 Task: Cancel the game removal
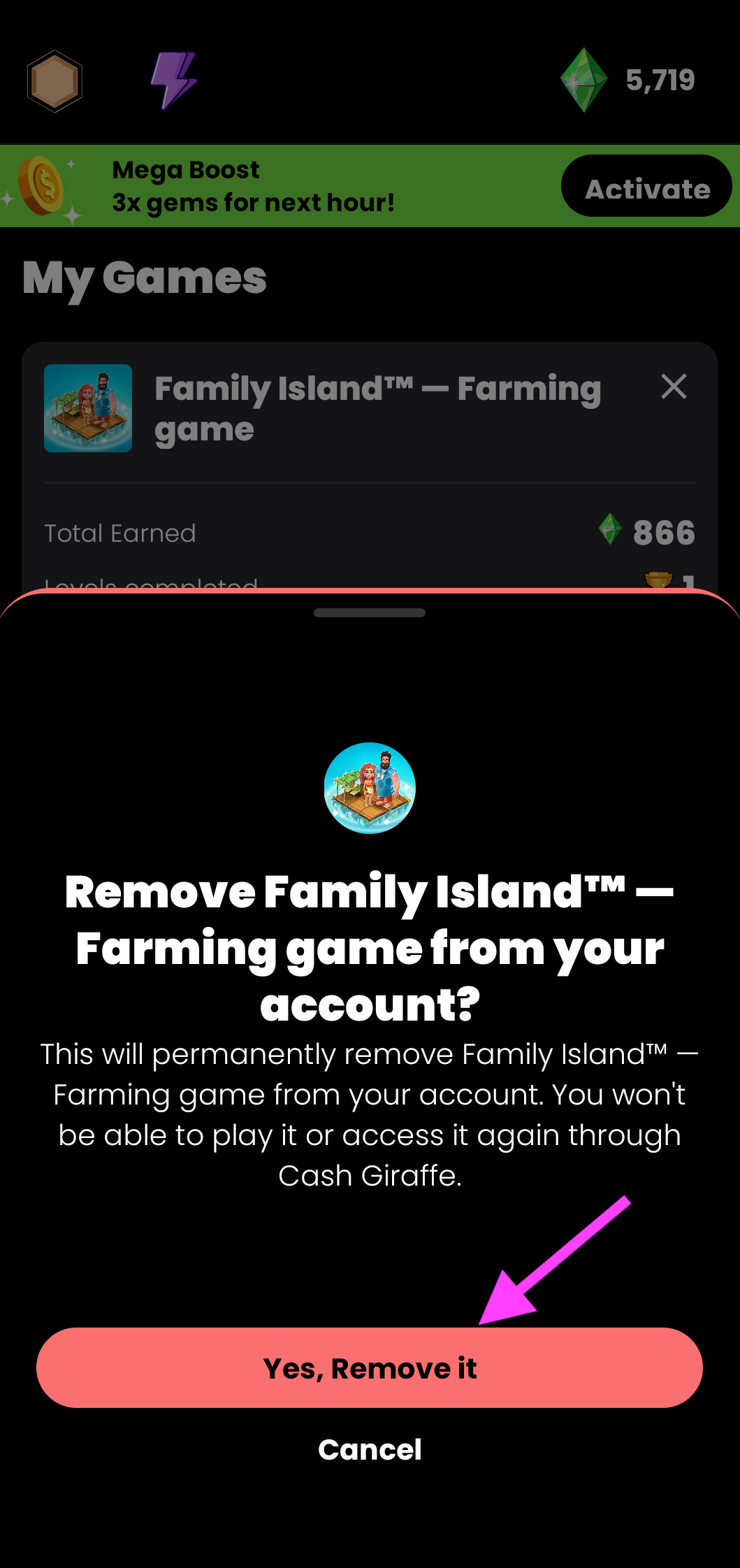click(370, 1449)
